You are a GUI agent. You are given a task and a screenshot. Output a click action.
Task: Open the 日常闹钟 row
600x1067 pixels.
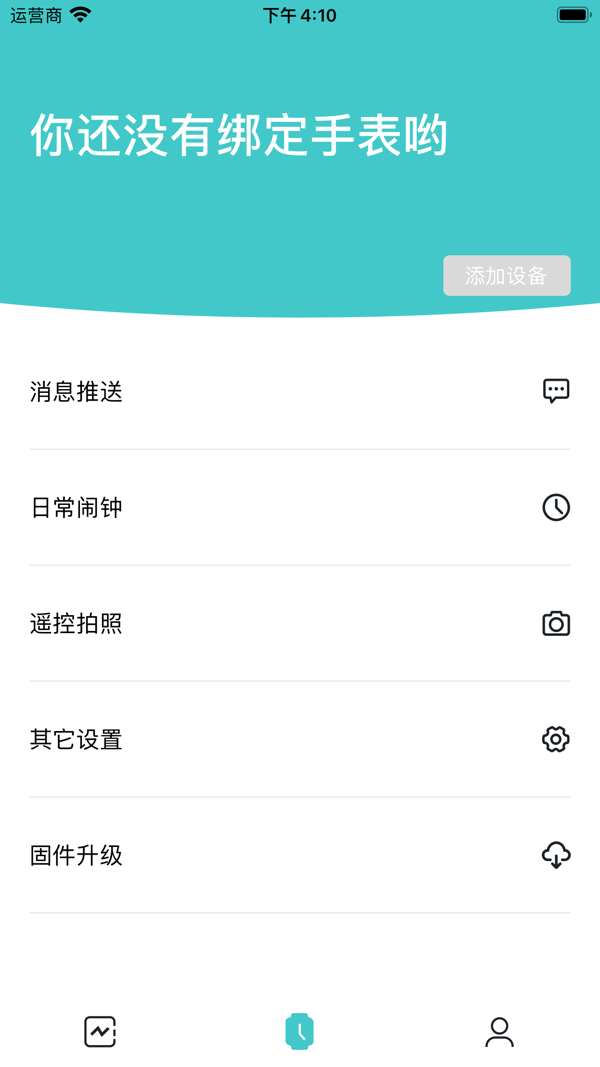(300, 507)
